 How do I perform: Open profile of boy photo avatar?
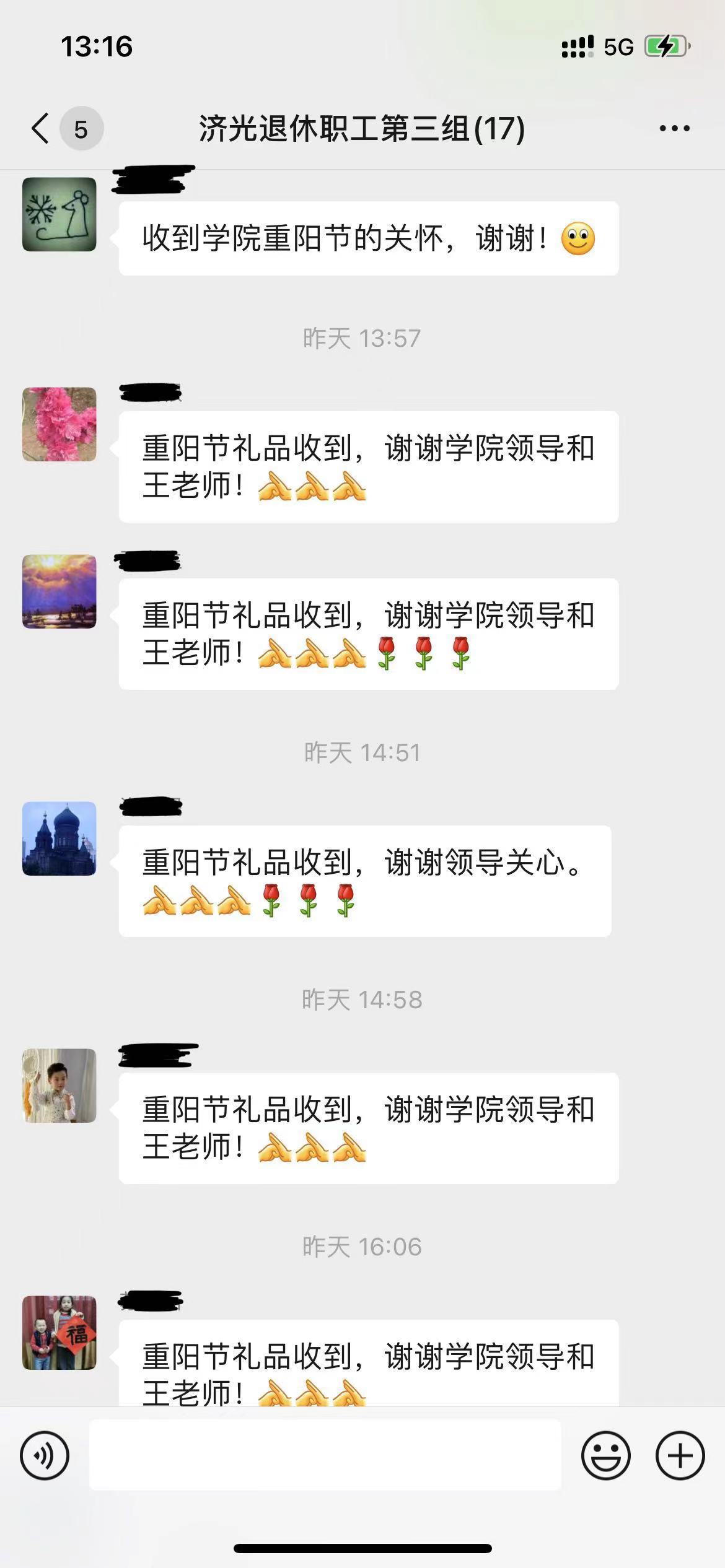coord(59,1086)
